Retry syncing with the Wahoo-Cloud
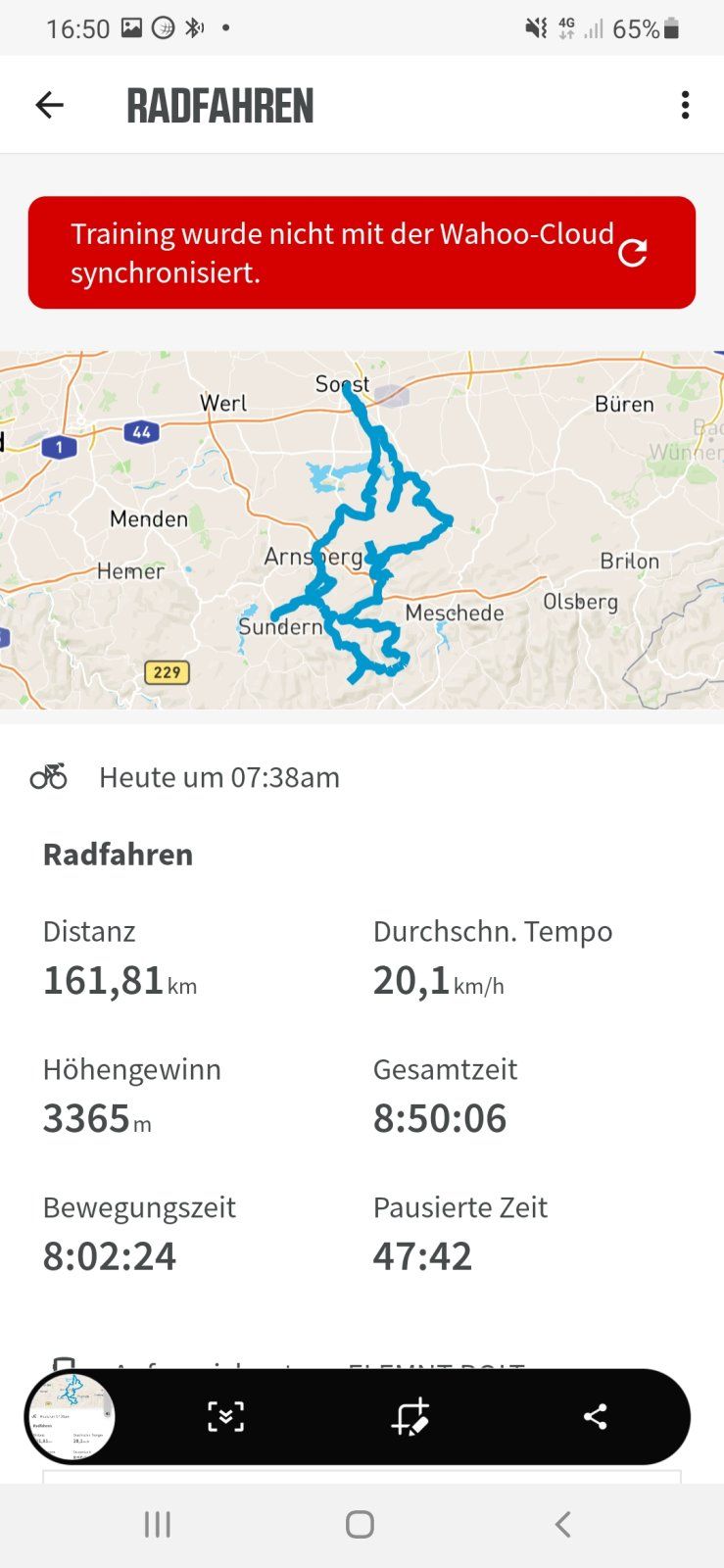724x1568 pixels. 633,253
